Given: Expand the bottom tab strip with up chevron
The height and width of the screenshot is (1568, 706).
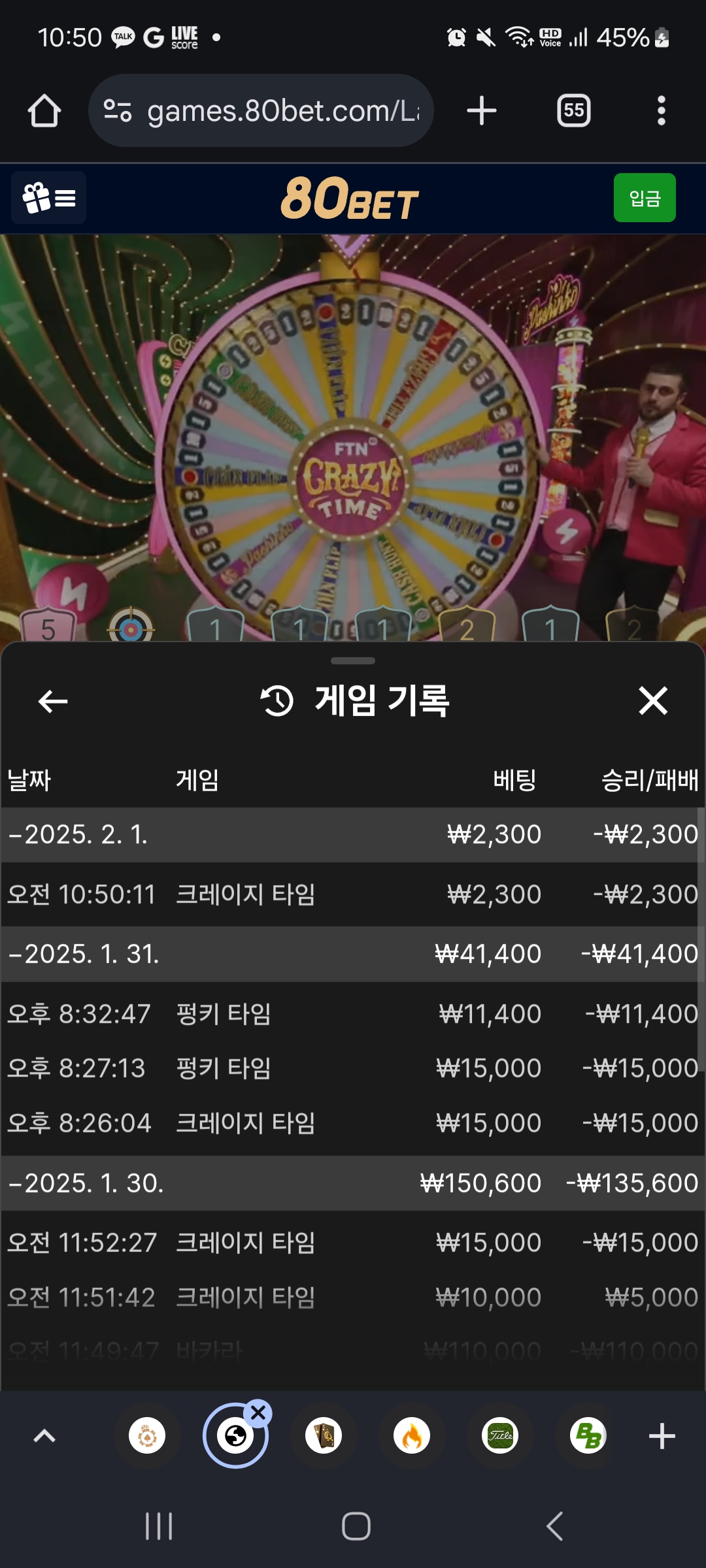Looking at the screenshot, I should [x=44, y=1436].
